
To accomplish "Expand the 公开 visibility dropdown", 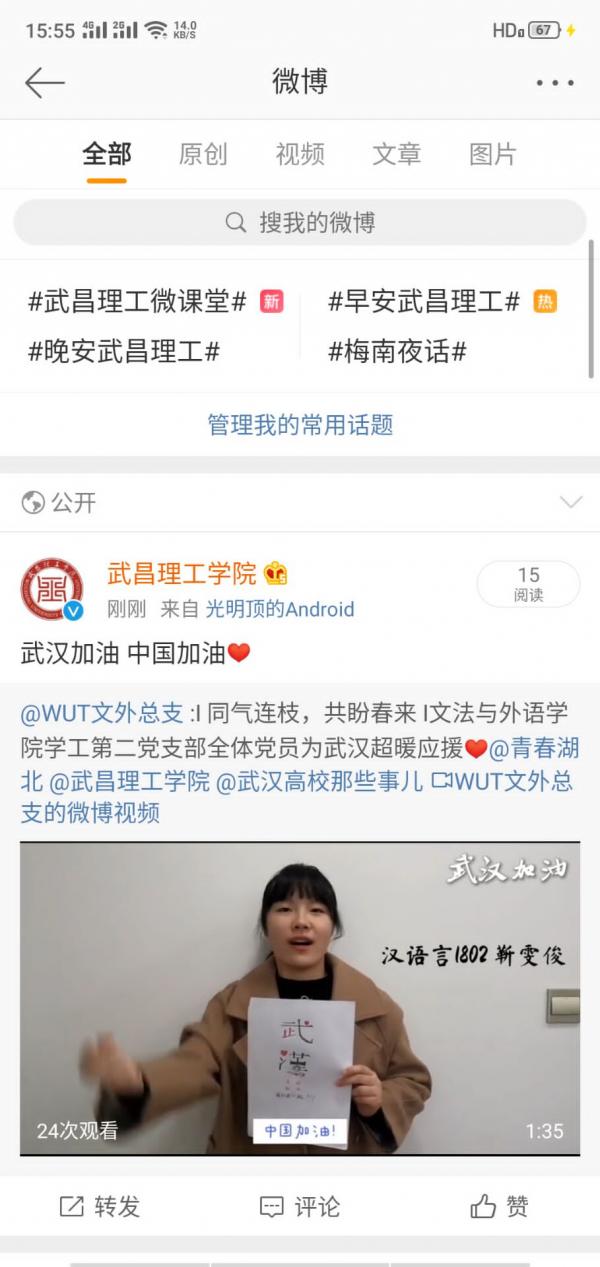I will tap(570, 502).
